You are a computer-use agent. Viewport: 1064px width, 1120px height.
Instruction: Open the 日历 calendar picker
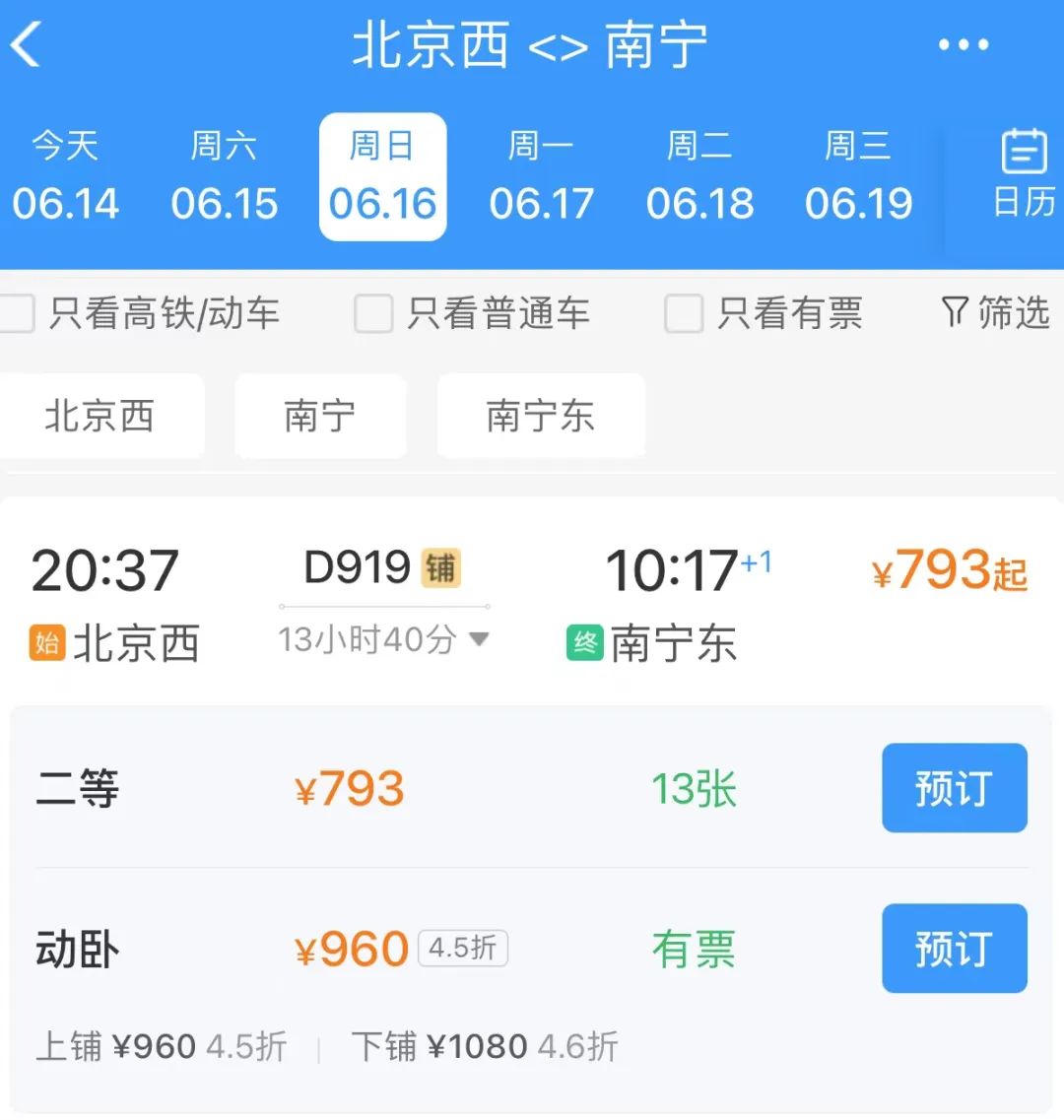(x=1023, y=173)
